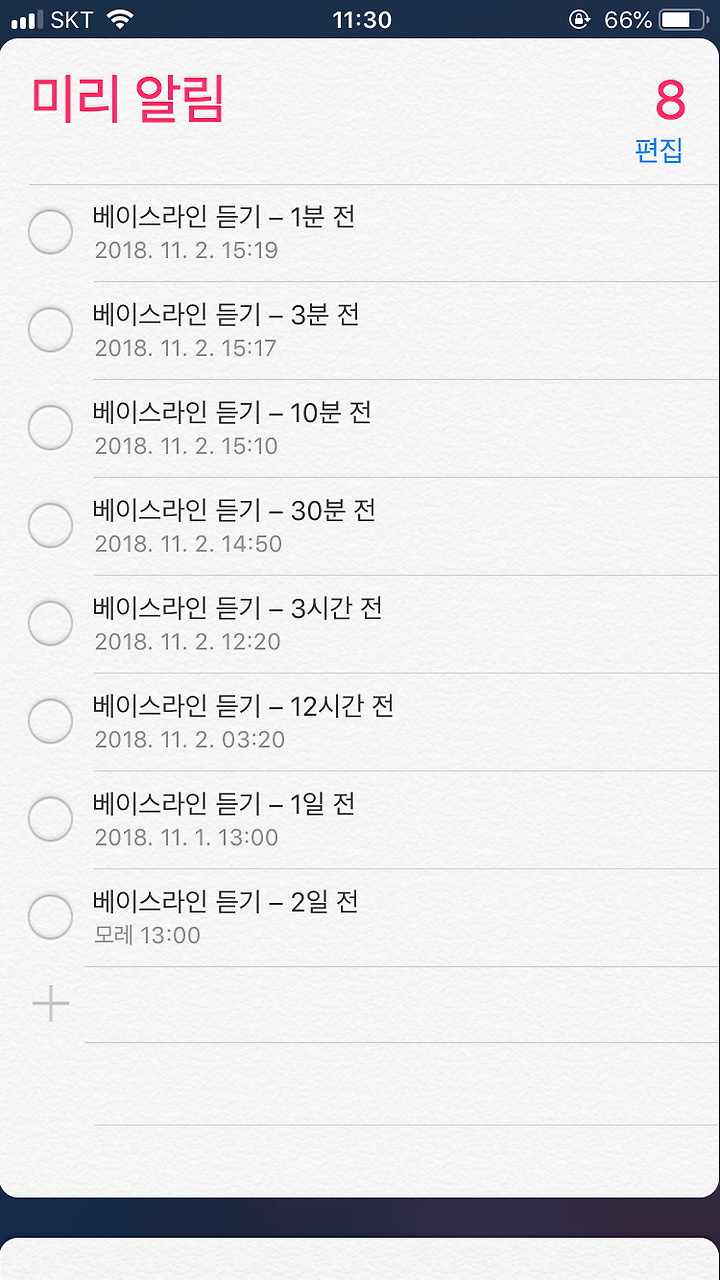Mark the 12시간 전 reminder complete
Screen dimensions: 720x1280
pos(50,722)
